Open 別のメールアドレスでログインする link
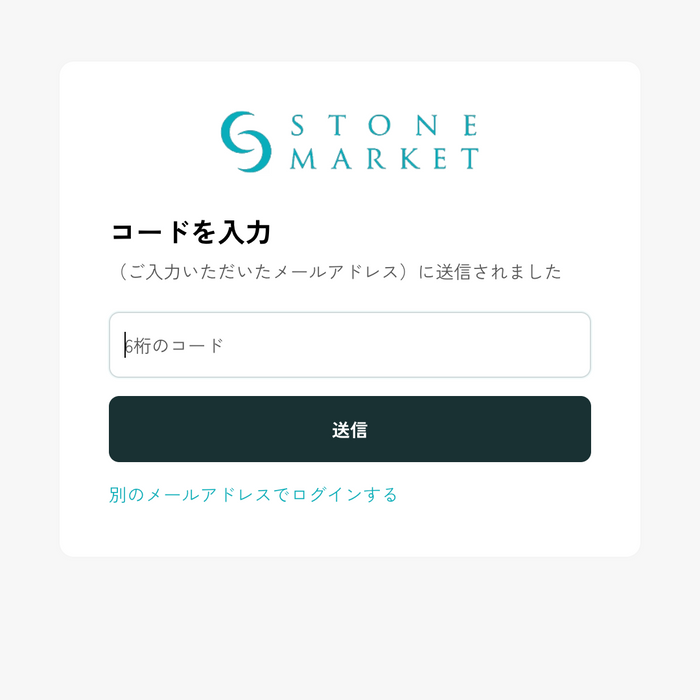 (x=253, y=494)
